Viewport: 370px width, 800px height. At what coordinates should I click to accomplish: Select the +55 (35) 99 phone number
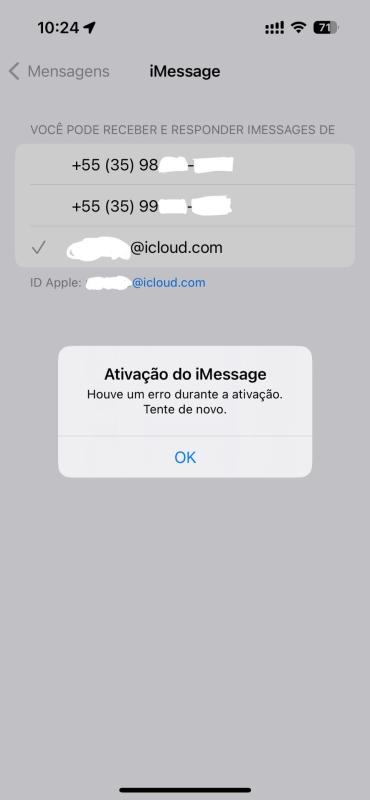click(x=185, y=206)
